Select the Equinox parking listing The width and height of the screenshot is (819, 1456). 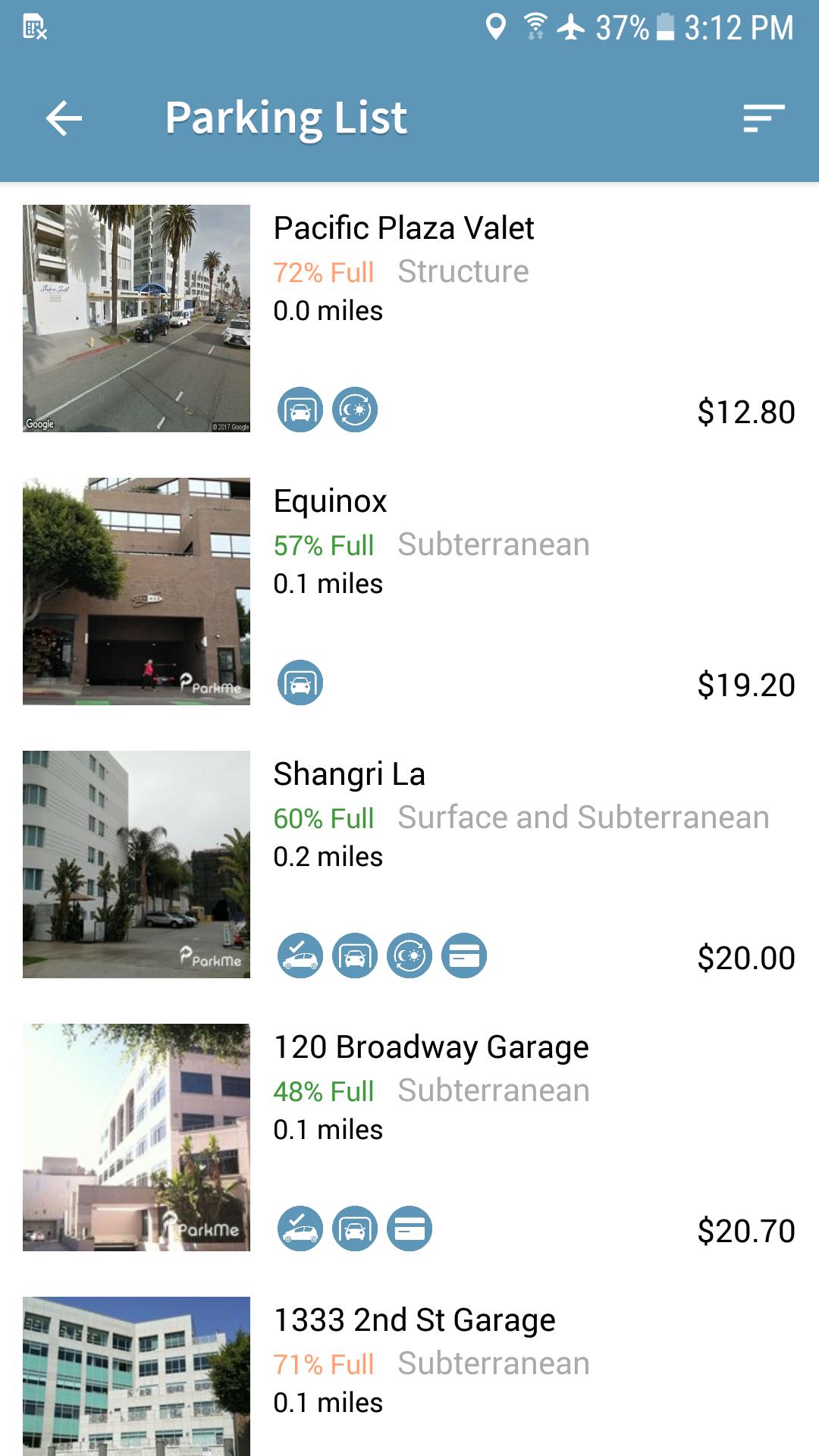point(331,501)
